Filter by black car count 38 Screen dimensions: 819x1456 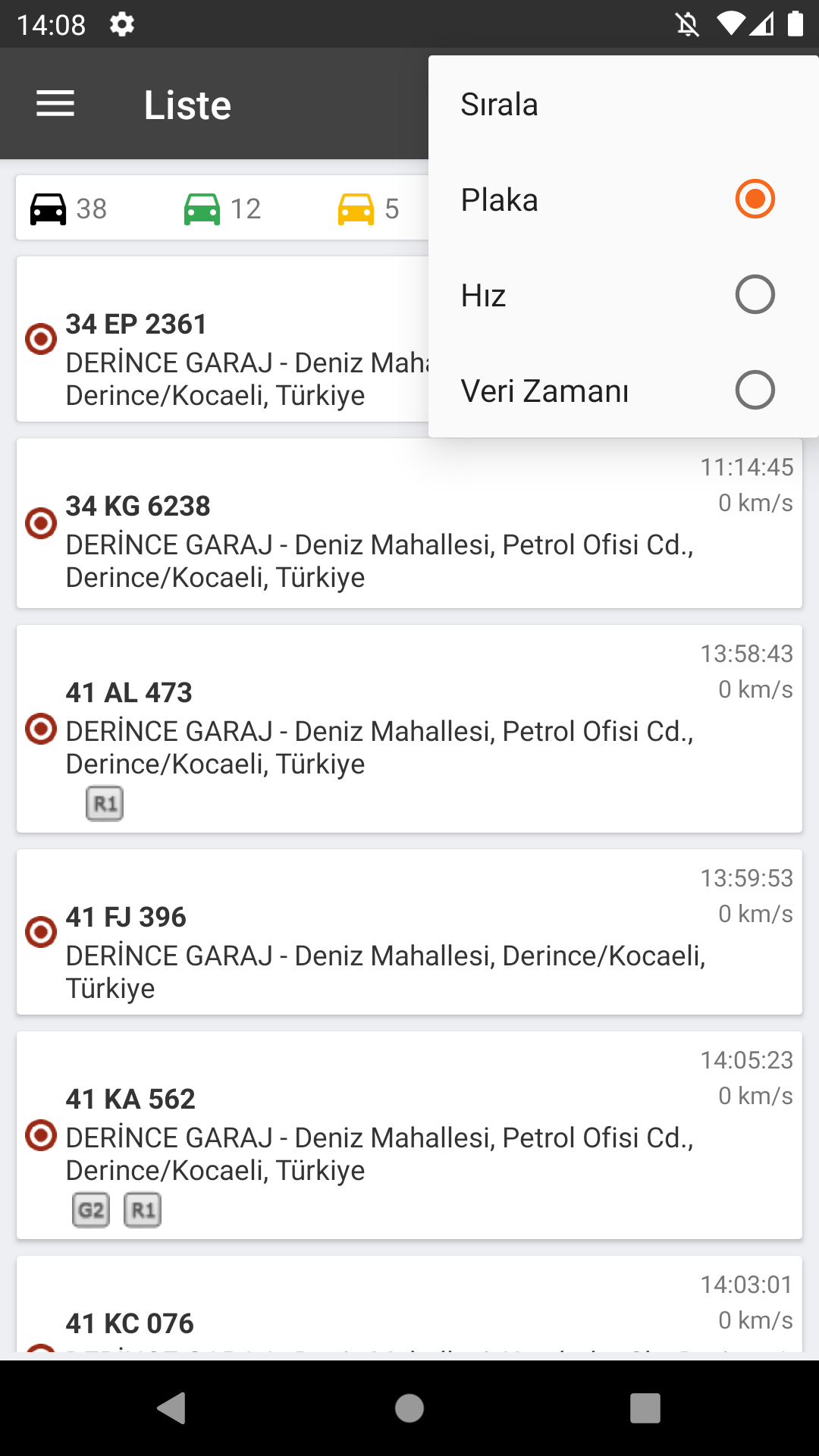click(68, 209)
